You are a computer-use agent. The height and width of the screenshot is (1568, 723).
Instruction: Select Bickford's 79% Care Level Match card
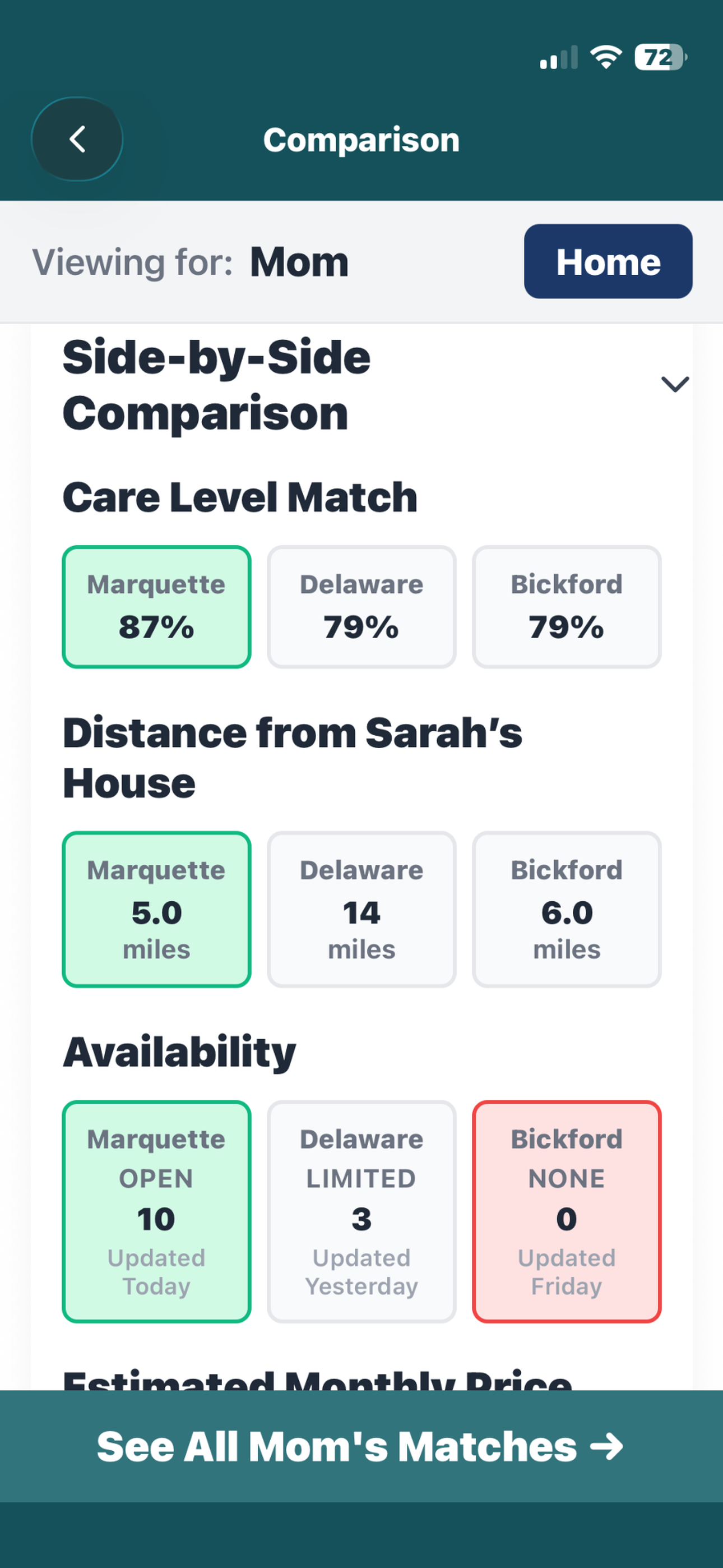[x=566, y=606]
